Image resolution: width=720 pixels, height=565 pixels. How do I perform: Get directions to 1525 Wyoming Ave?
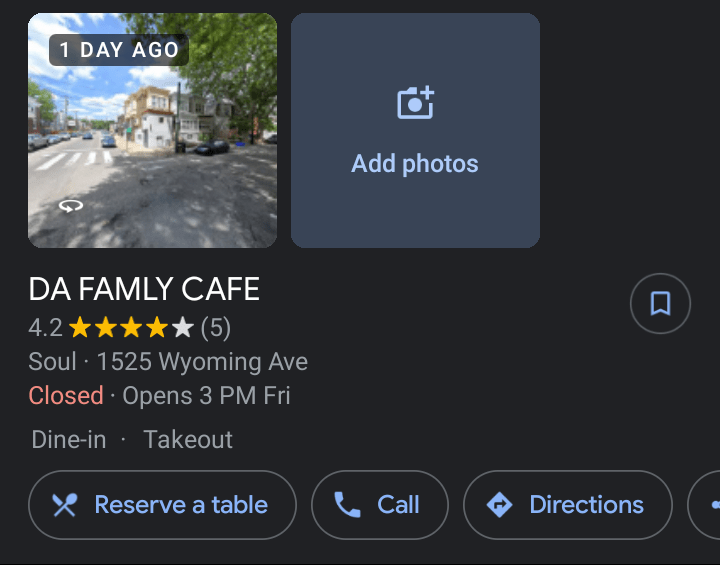[x=567, y=505]
